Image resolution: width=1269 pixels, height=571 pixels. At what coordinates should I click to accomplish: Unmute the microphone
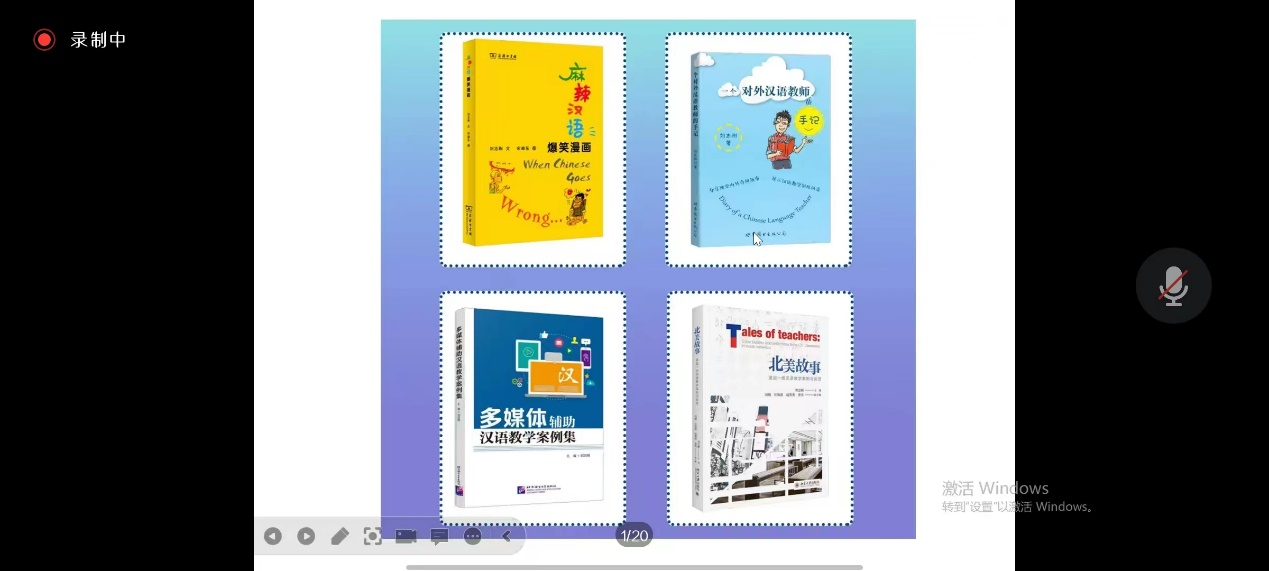(1173, 286)
